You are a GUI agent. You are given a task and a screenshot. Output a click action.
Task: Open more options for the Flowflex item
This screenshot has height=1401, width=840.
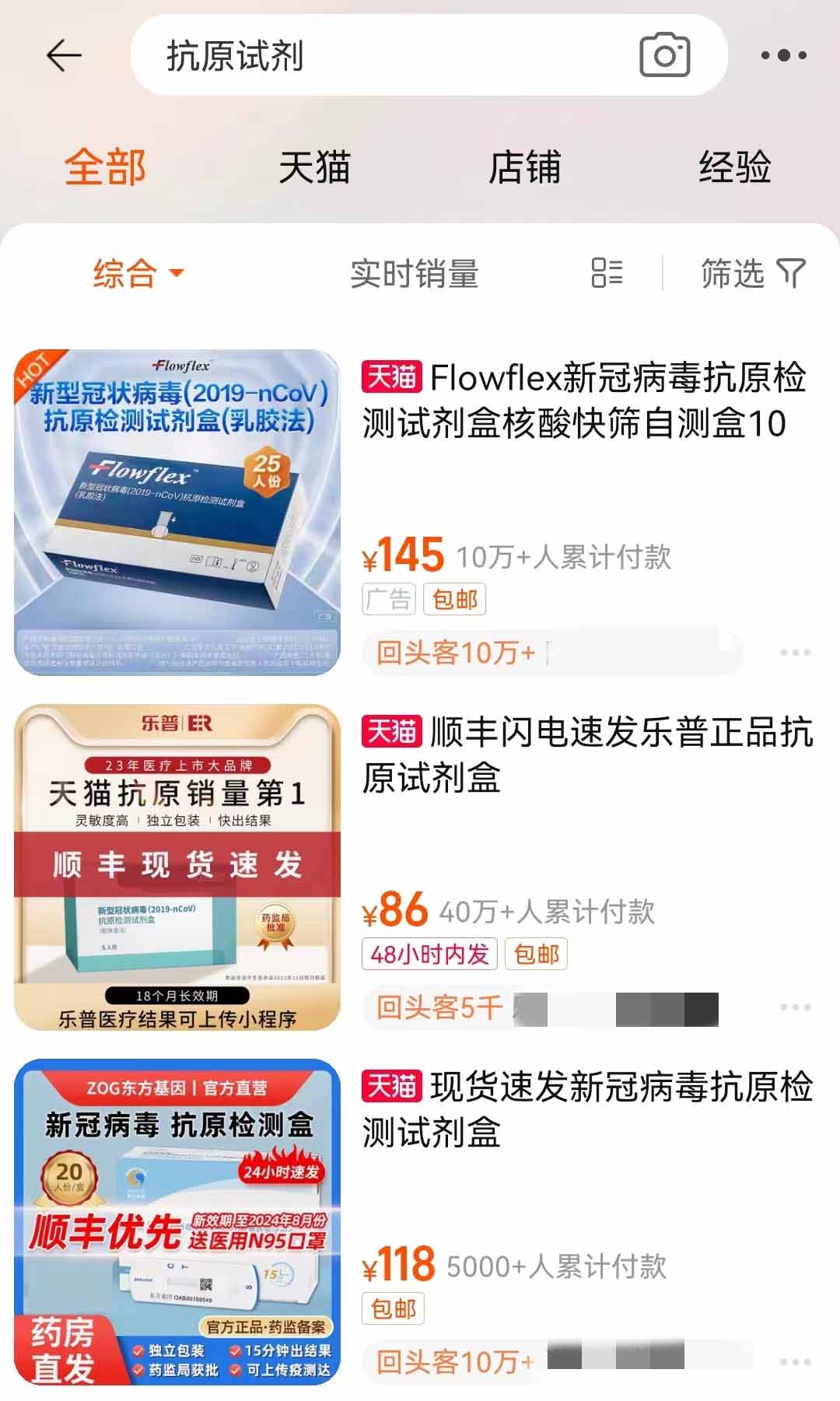pos(795,653)
